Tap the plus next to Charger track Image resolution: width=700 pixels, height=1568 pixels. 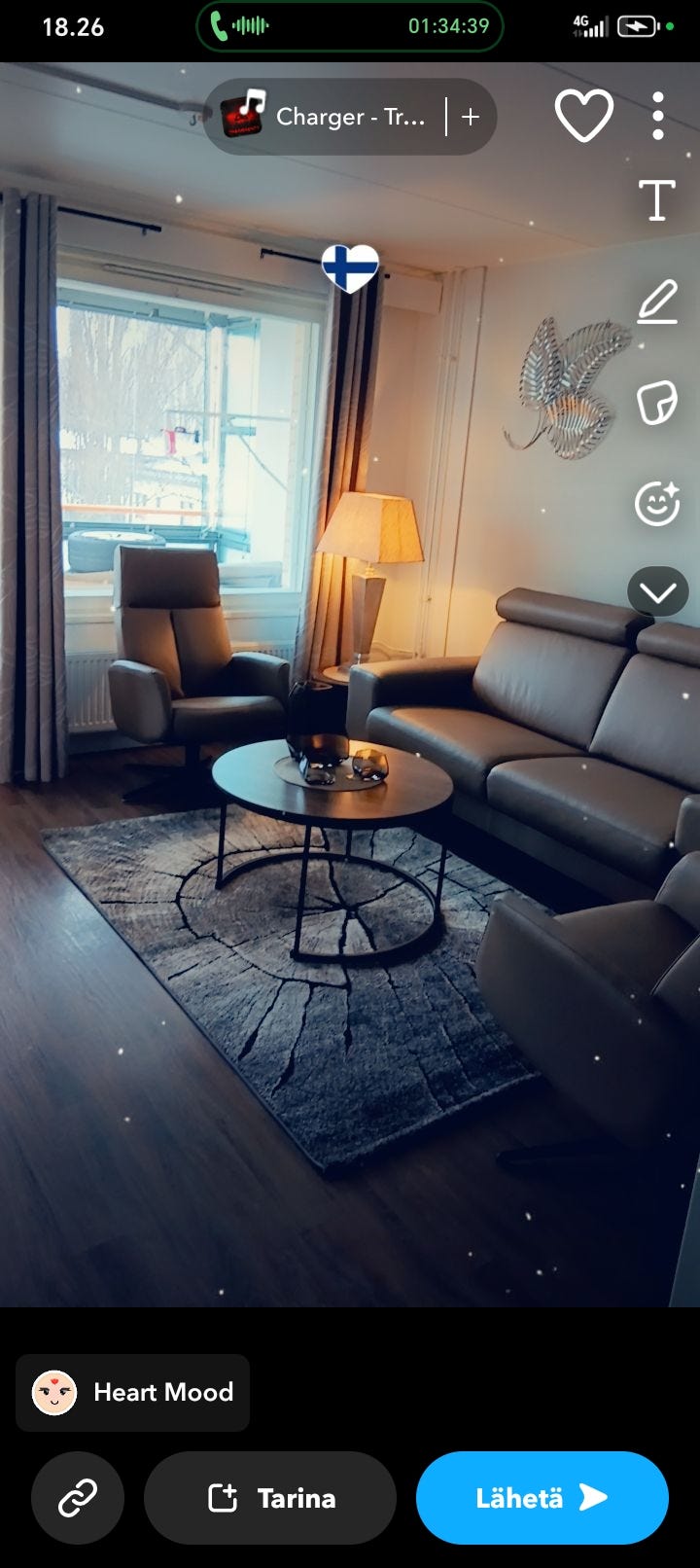coord(471,117)
